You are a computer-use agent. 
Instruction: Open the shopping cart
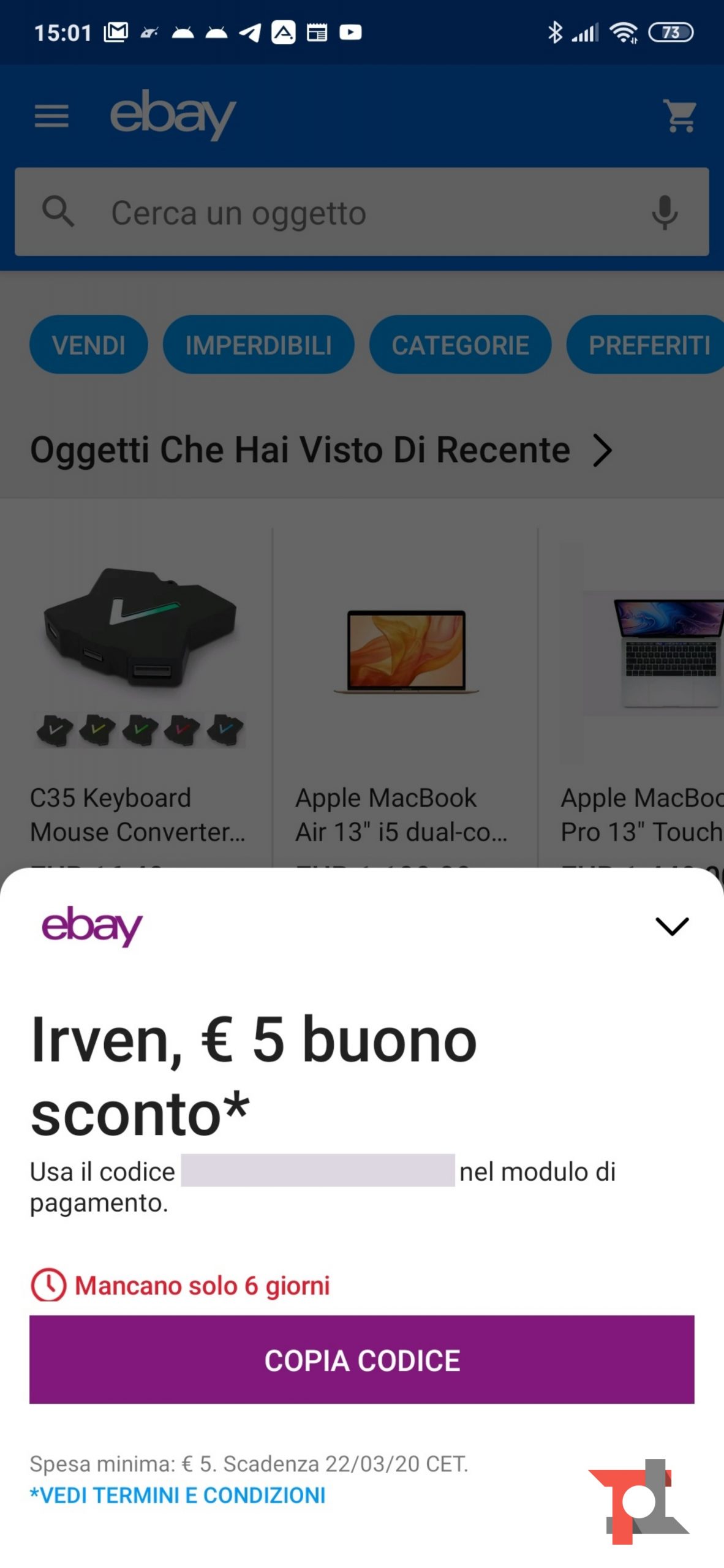(680, 116)
